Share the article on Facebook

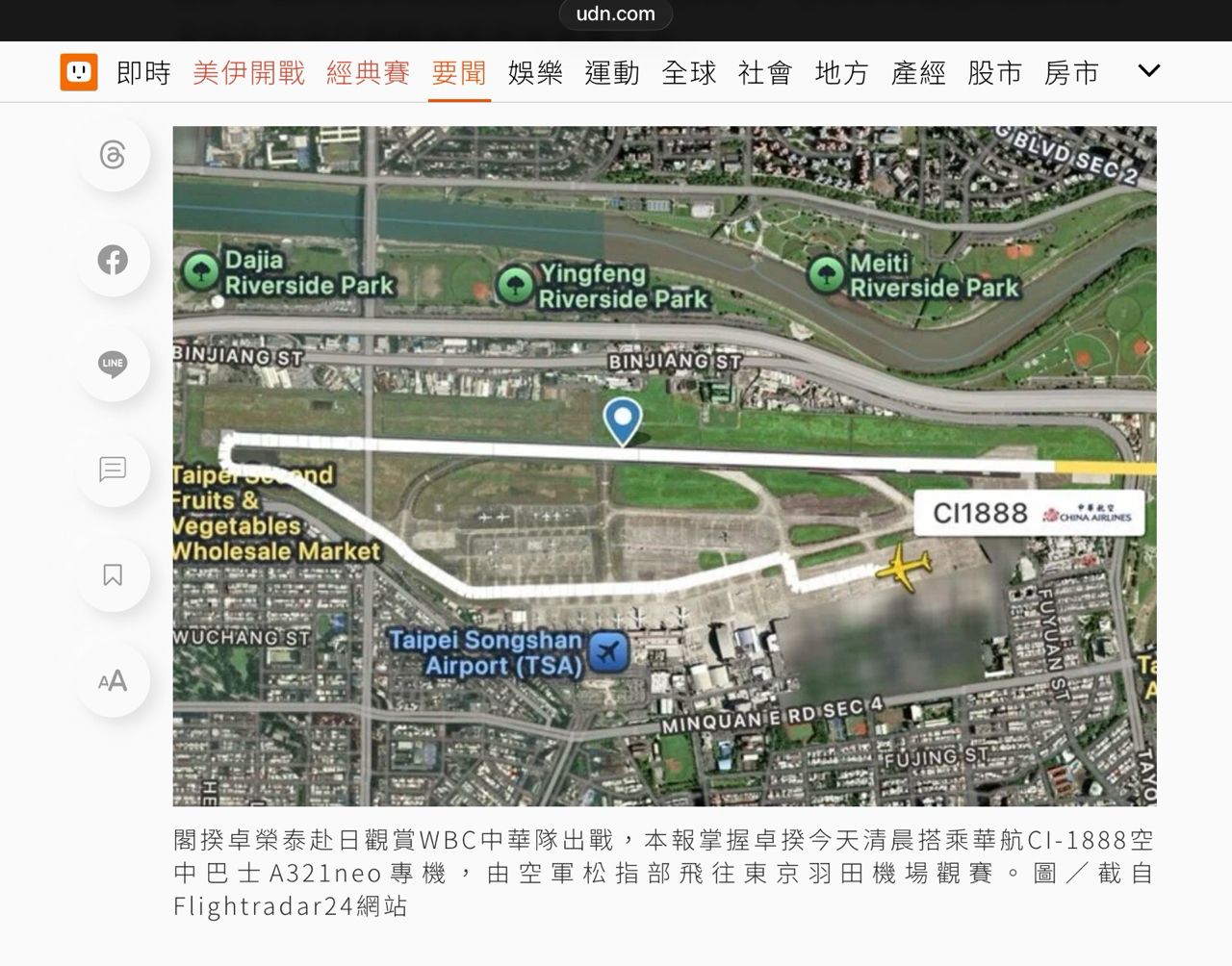[x=113, y=260]
